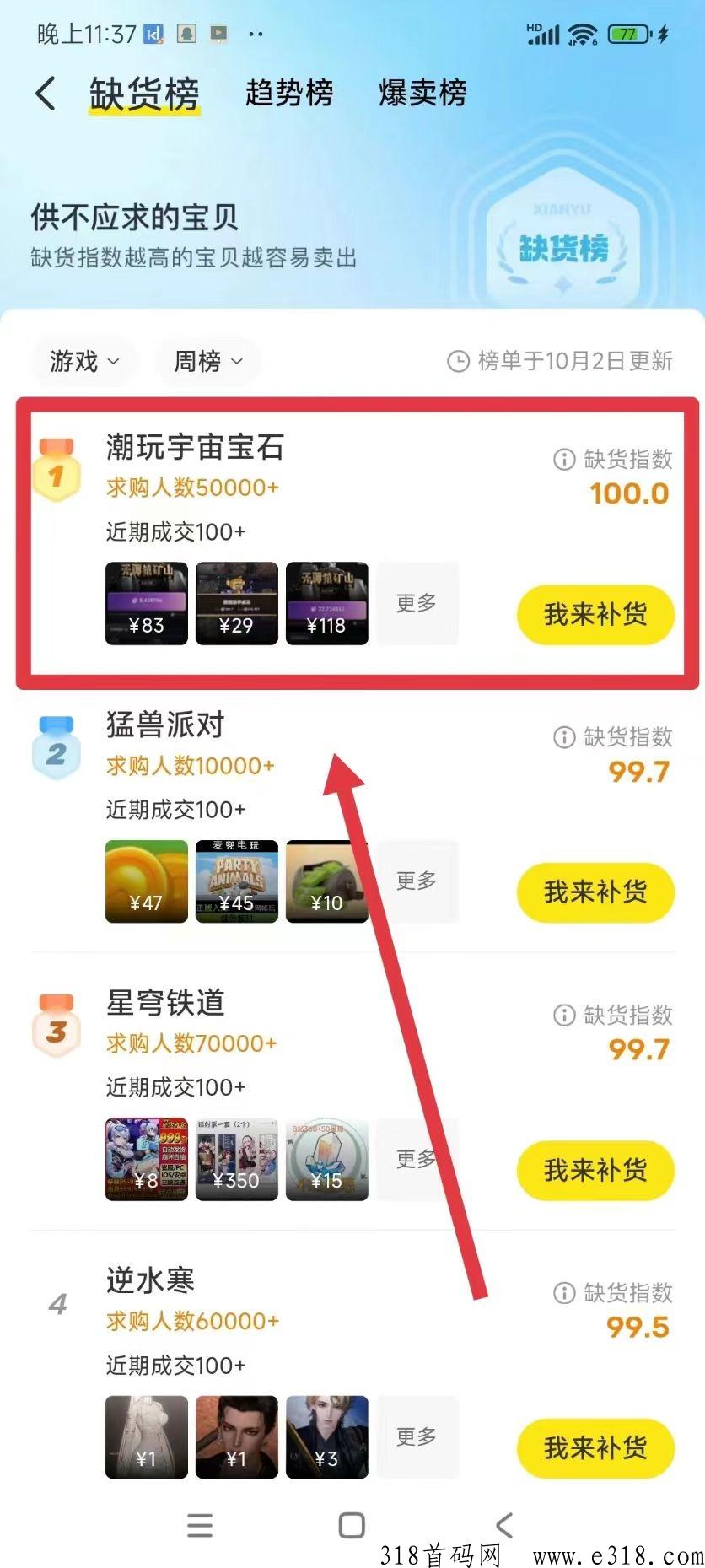The width and height of the screenshot is (705, 1568).
Task: Show 缺货指数 info for 潮玩宇宙宝石
Action: coord(563,459)
